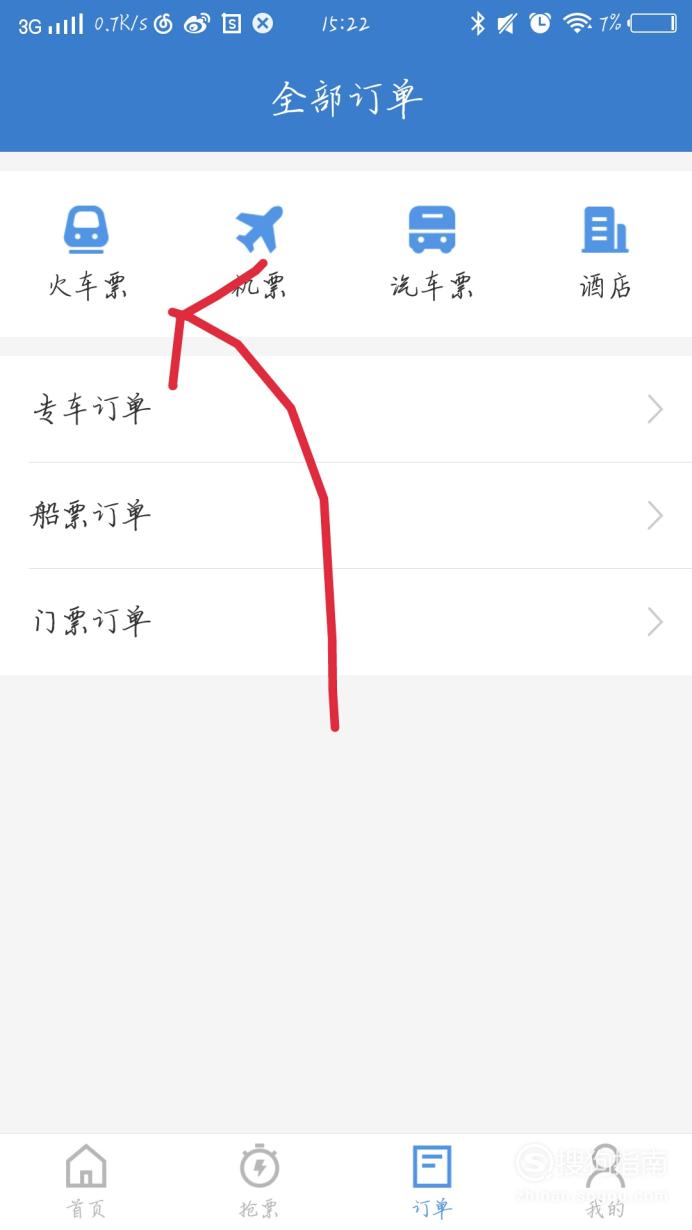Open 汽车票 bus ticket orders
The height and width of the screenshot is (1230, 692).
[432, 253]
